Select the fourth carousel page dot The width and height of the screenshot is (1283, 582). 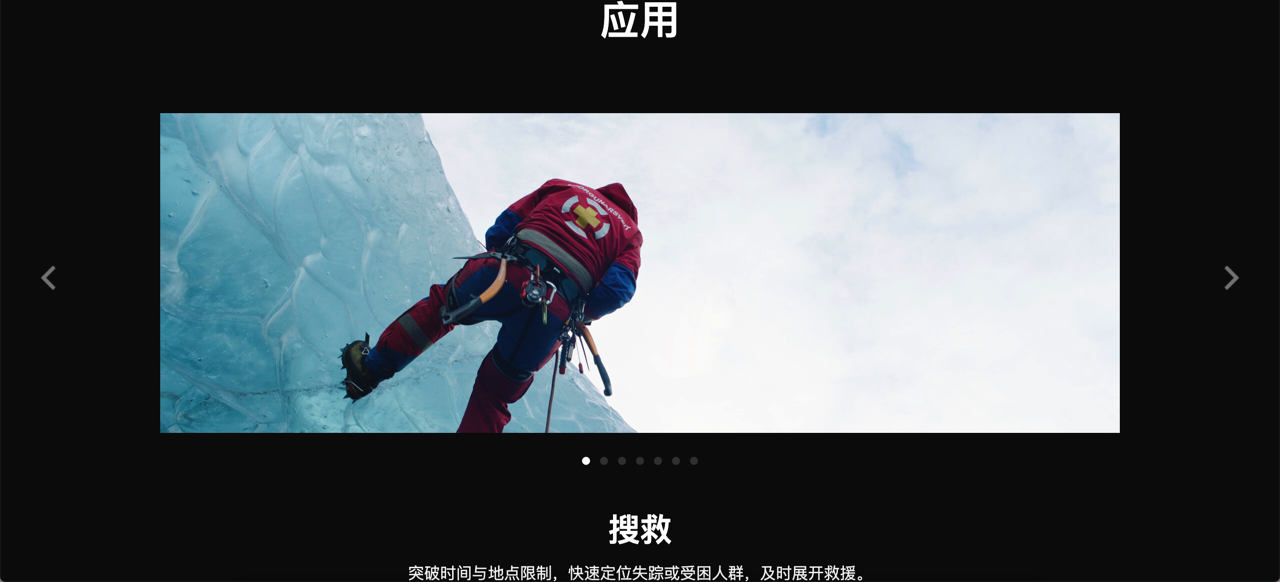tap(640, 461)
